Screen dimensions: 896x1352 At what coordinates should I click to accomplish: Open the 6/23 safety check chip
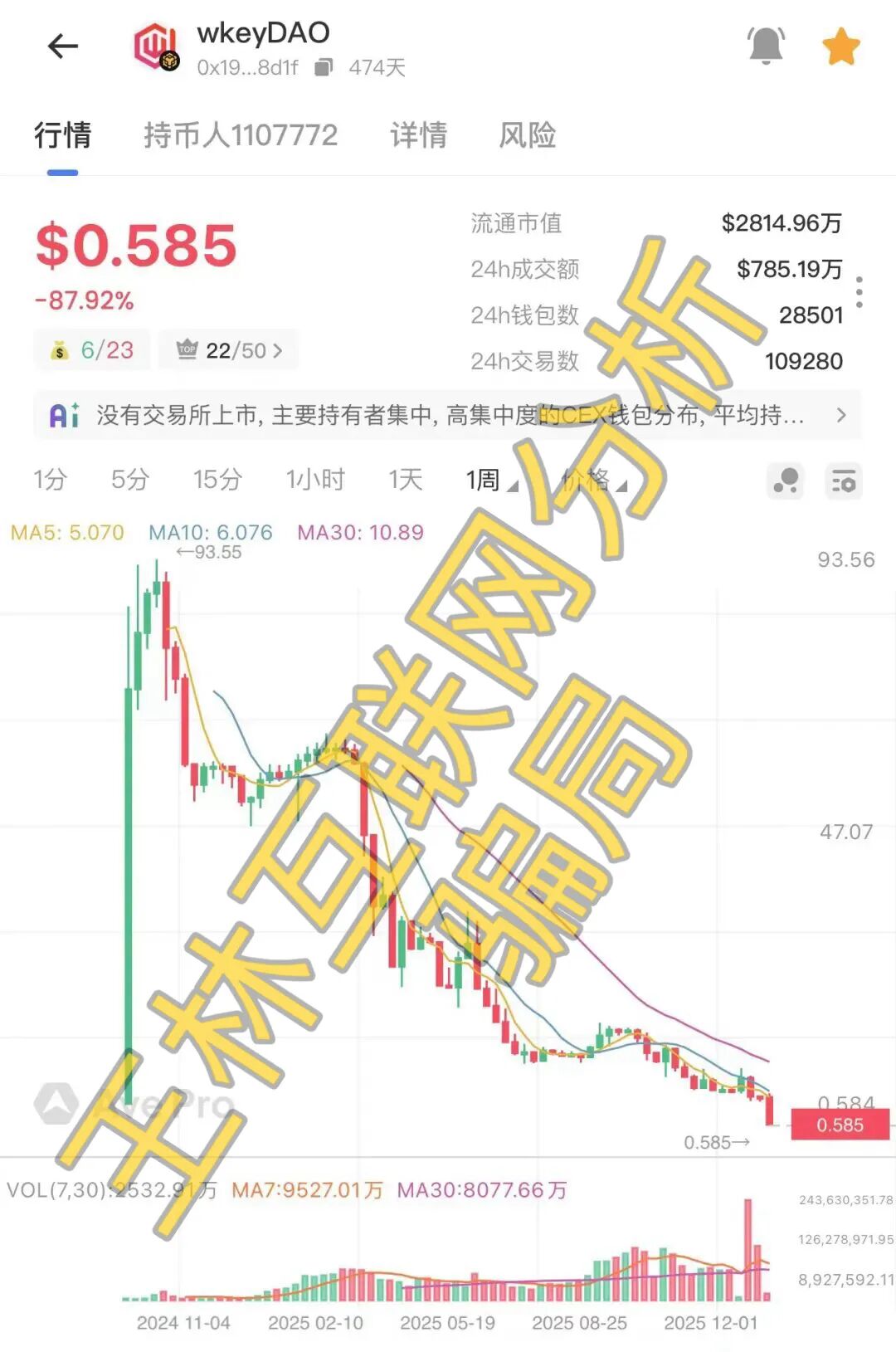93,350
